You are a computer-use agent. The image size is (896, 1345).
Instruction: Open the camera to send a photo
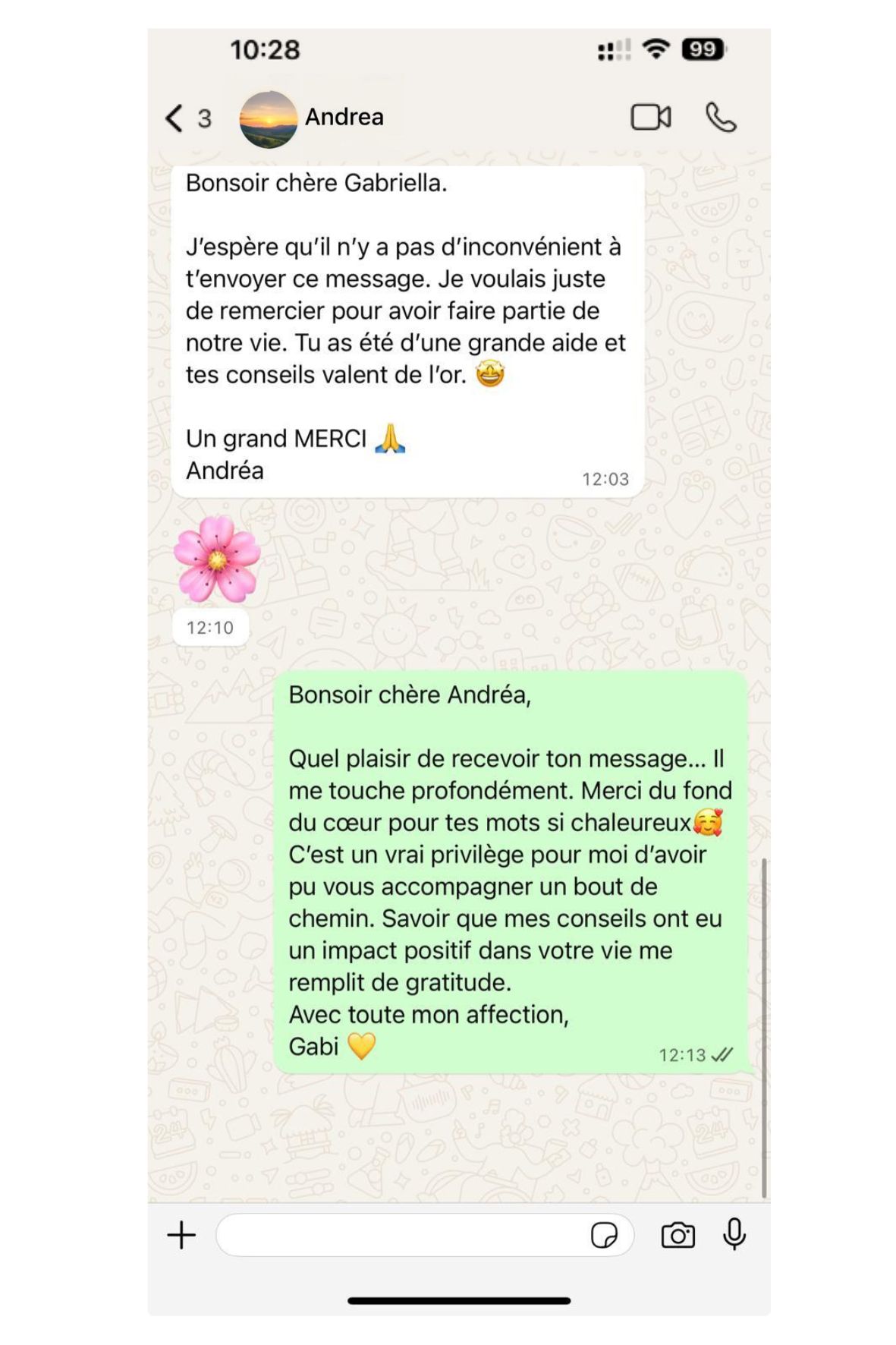[x=678, y=1235]
